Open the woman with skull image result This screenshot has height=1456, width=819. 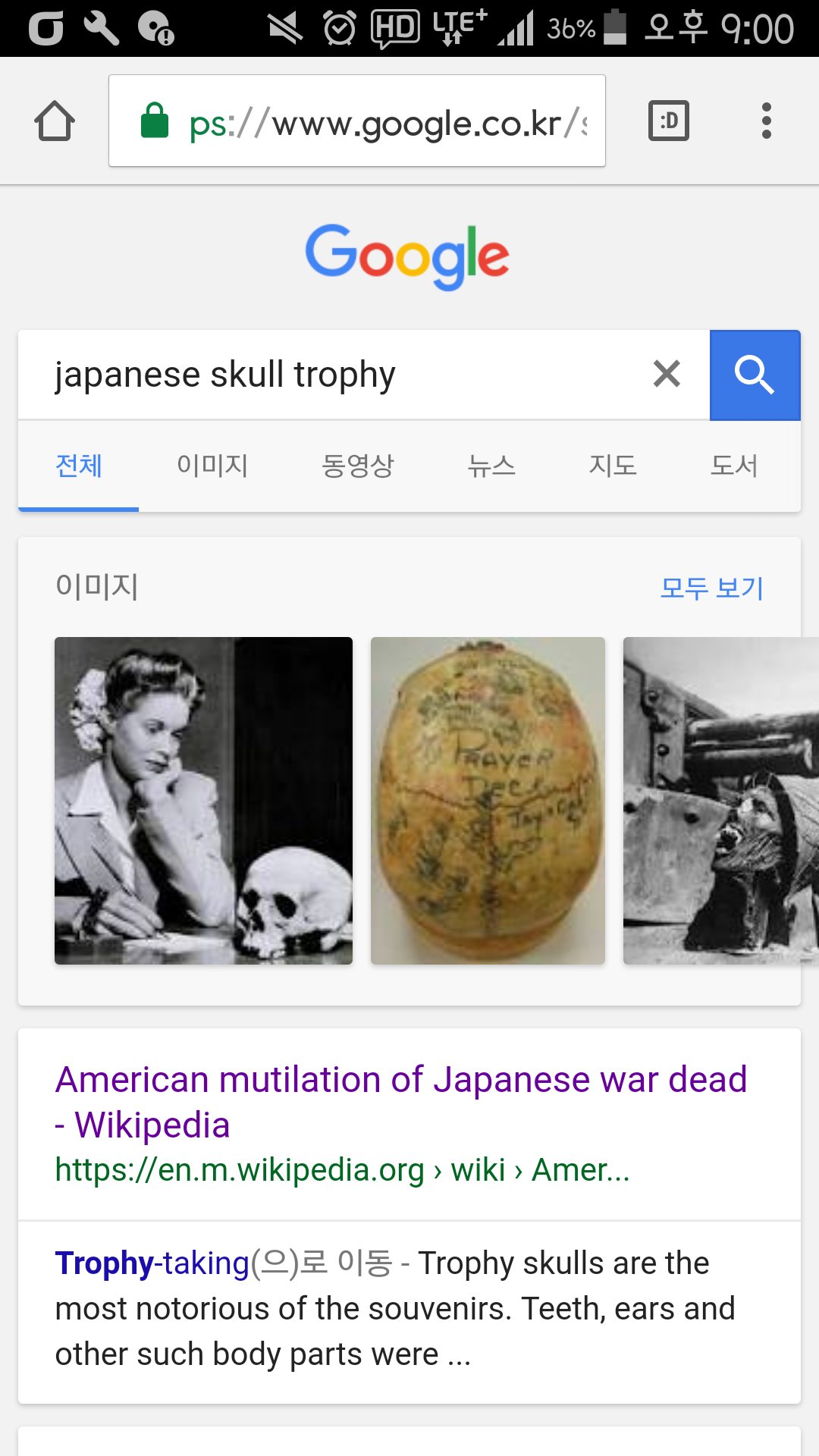point(203,800)
